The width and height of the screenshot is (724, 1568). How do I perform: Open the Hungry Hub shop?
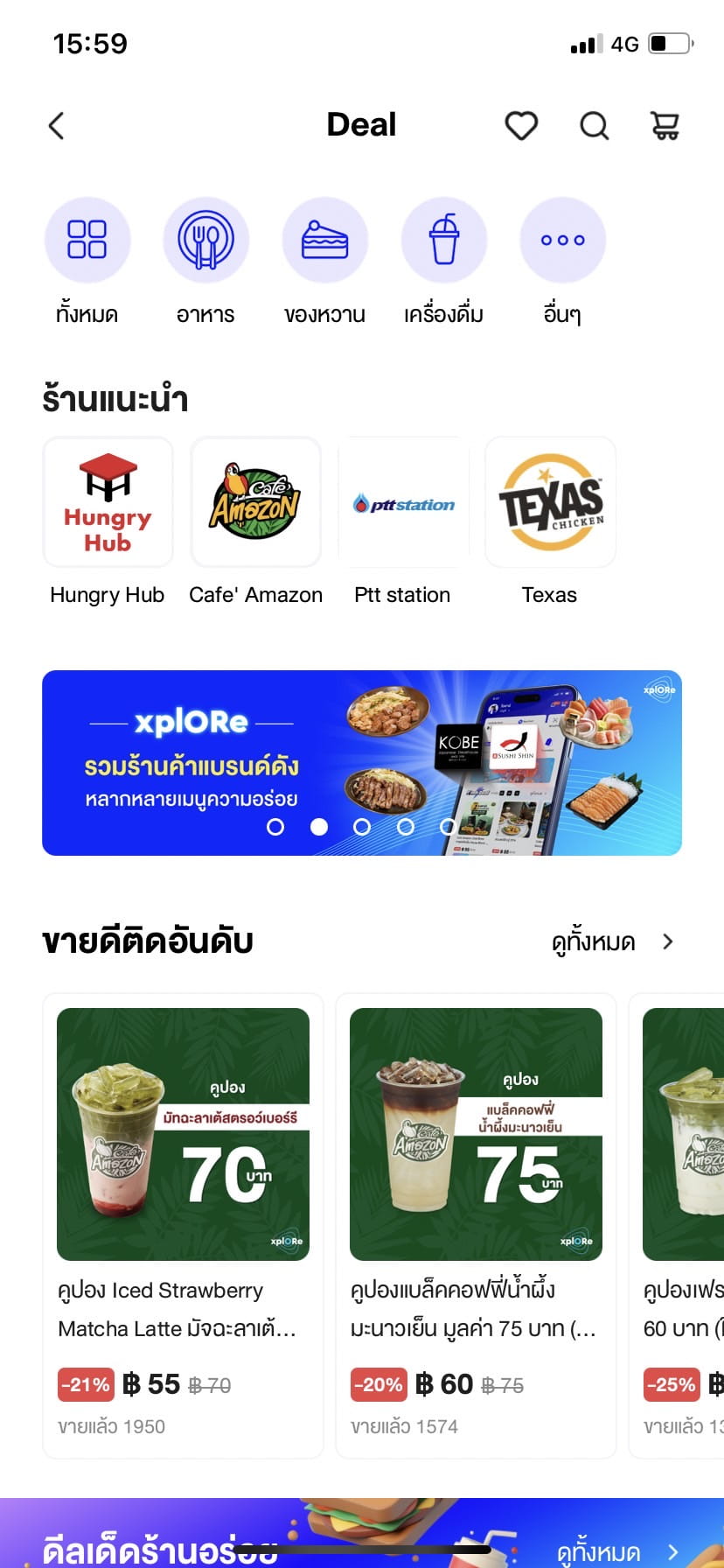[108, 521]
